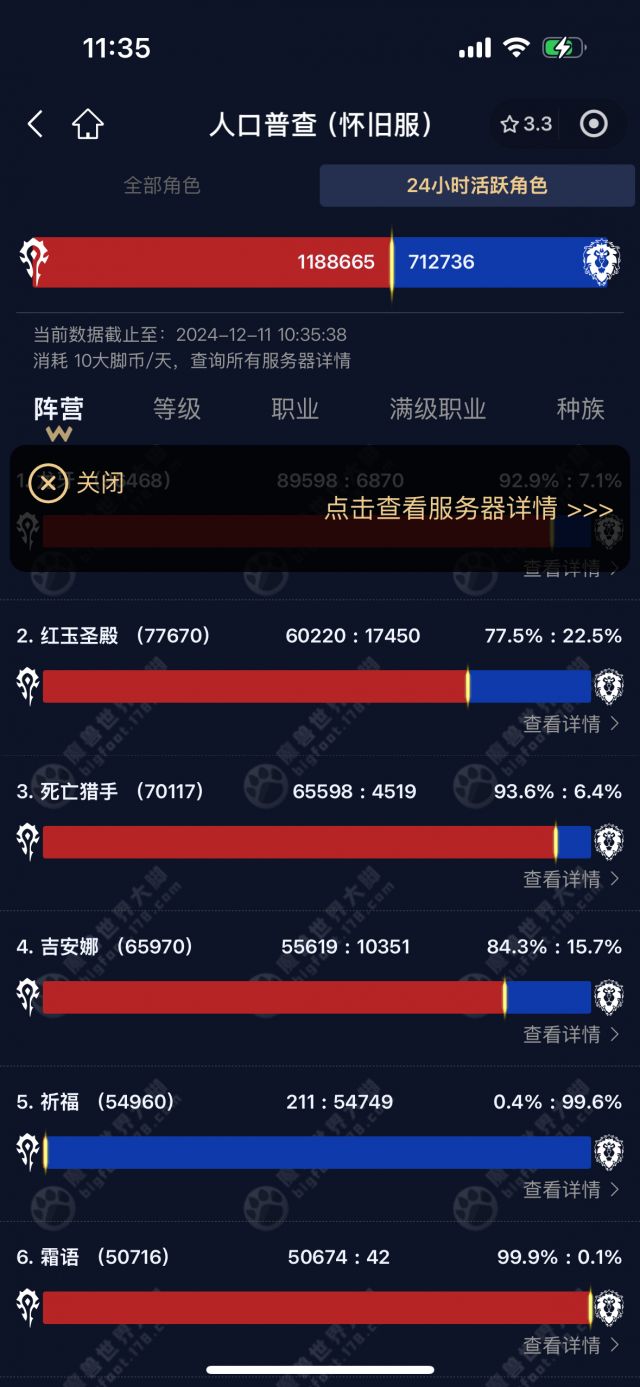Open 查看详情 for 吉安娜
Screen dimensions: 640x1387
coord(571,1034)
